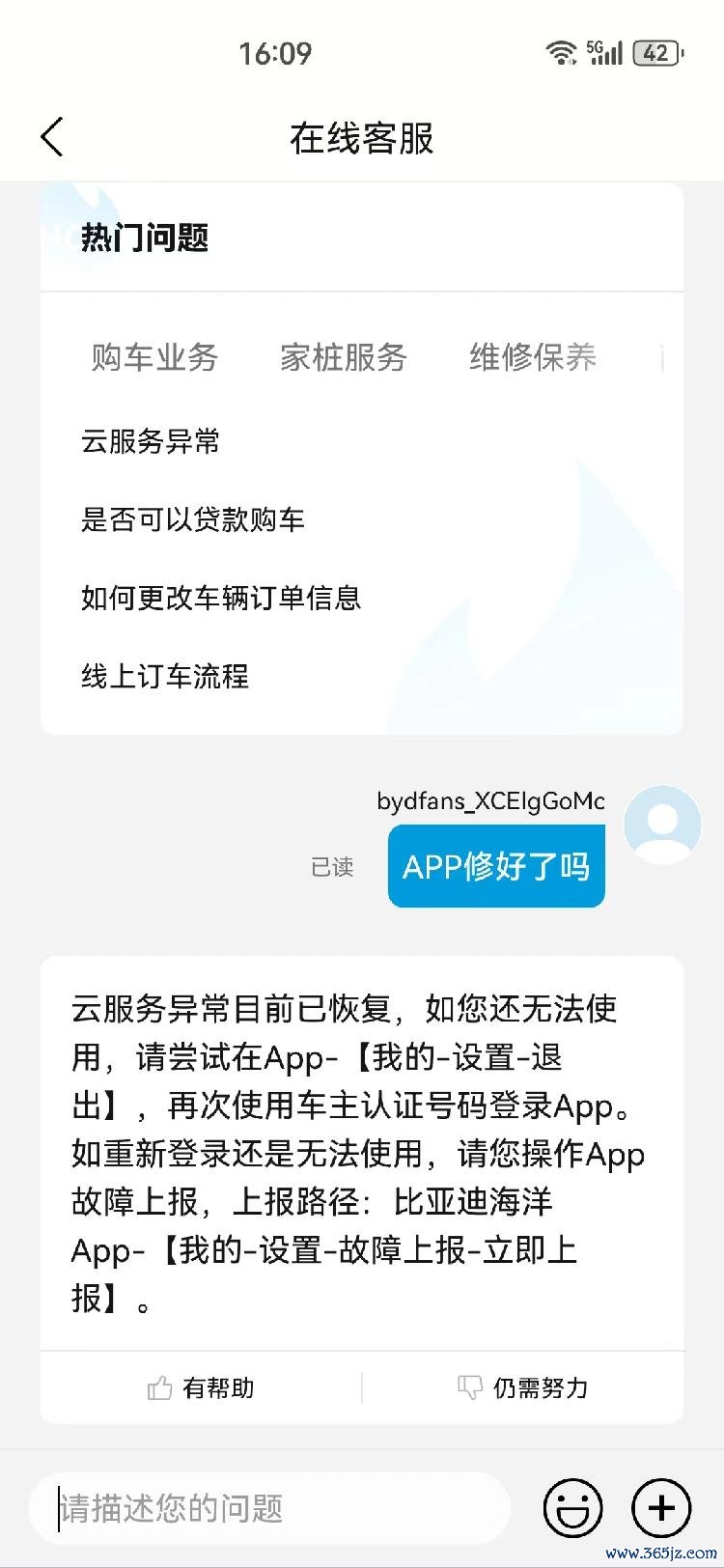Tap the user profile avatar
Image resolution: width=724 pixels, height=1568 pixels.
point(662,825)
